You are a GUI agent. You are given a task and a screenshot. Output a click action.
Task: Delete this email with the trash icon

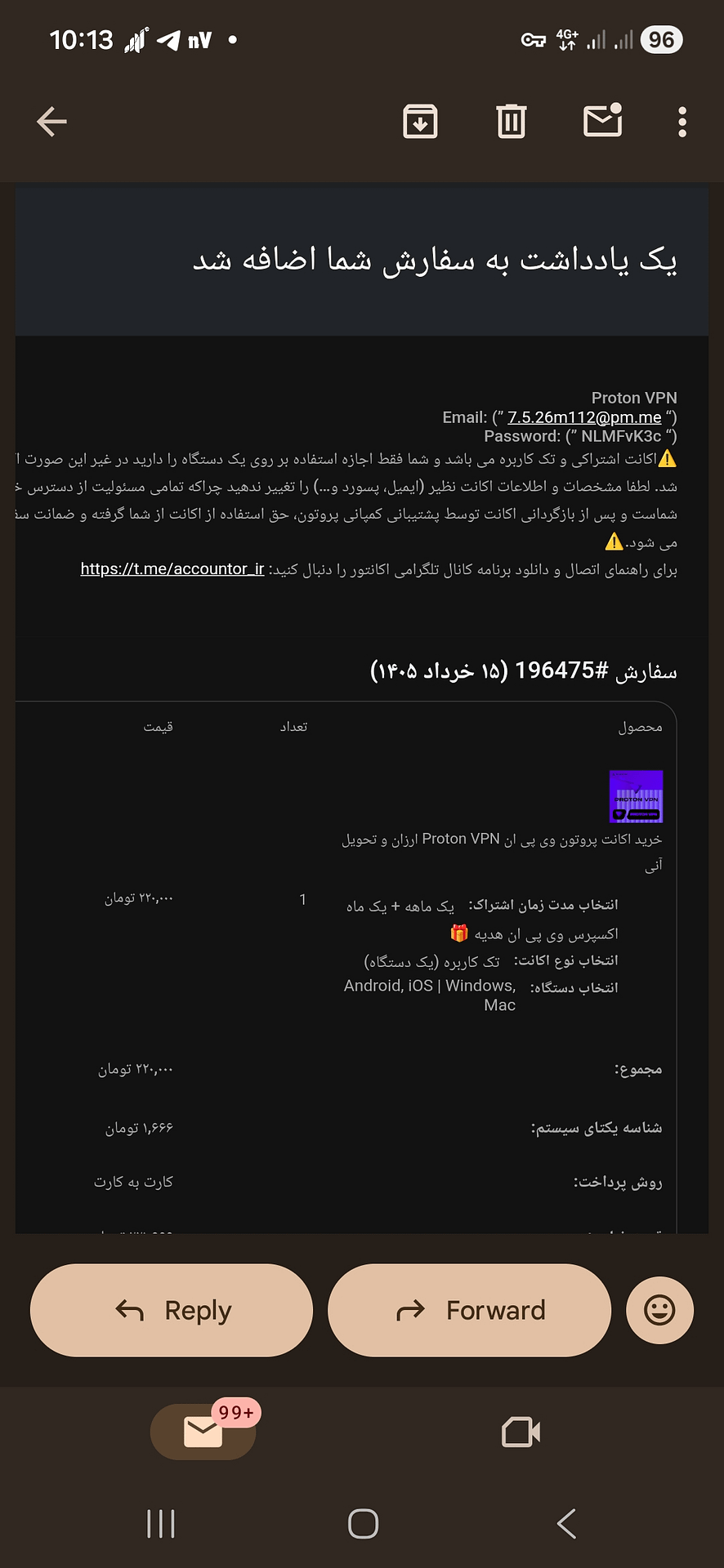[512, 122]
